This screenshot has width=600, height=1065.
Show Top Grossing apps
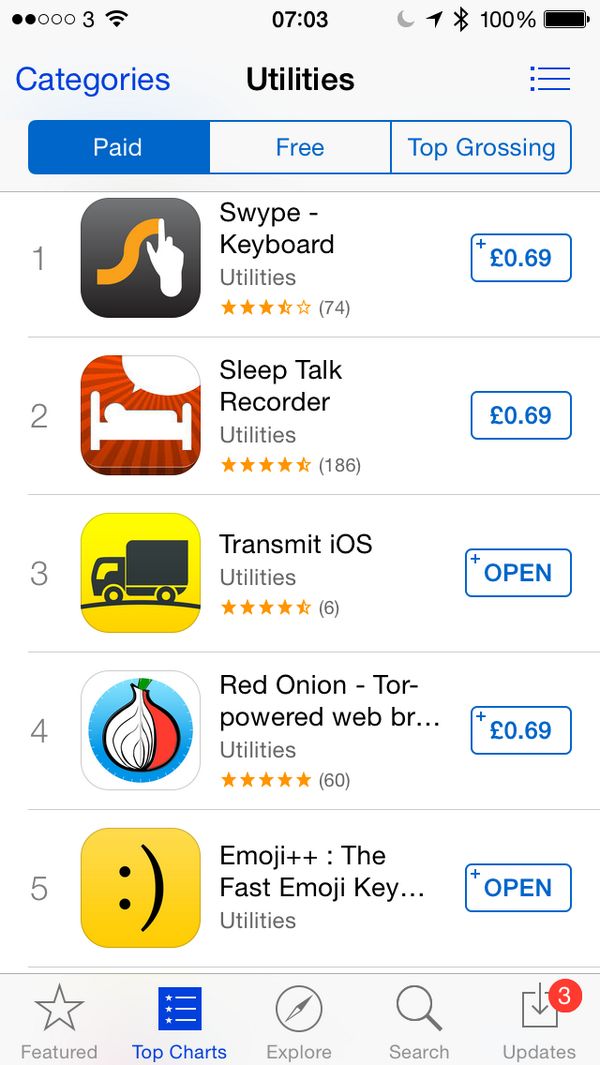coord(481,147)
